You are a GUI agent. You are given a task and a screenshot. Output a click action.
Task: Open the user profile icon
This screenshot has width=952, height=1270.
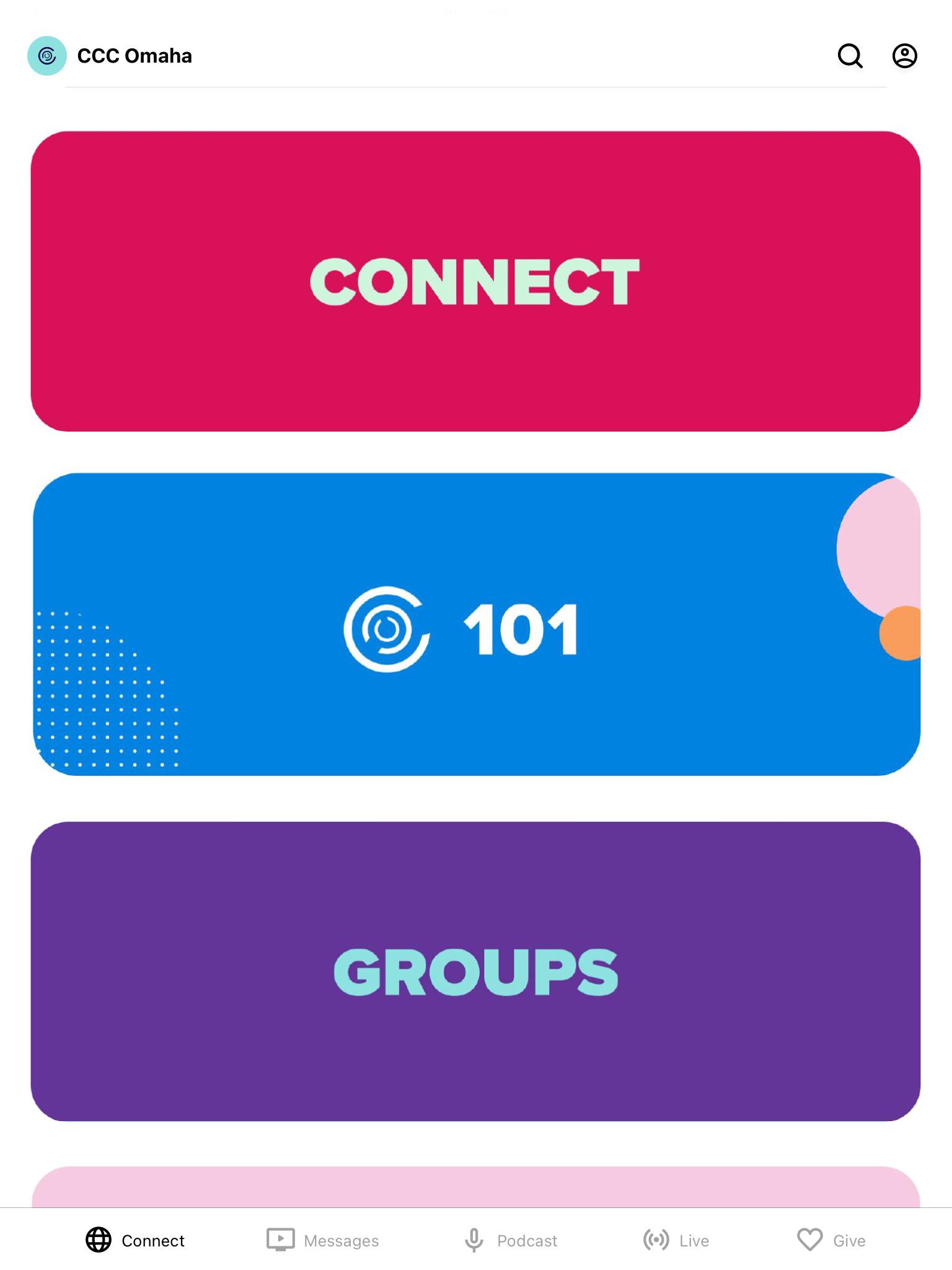(x=904, y=56)
